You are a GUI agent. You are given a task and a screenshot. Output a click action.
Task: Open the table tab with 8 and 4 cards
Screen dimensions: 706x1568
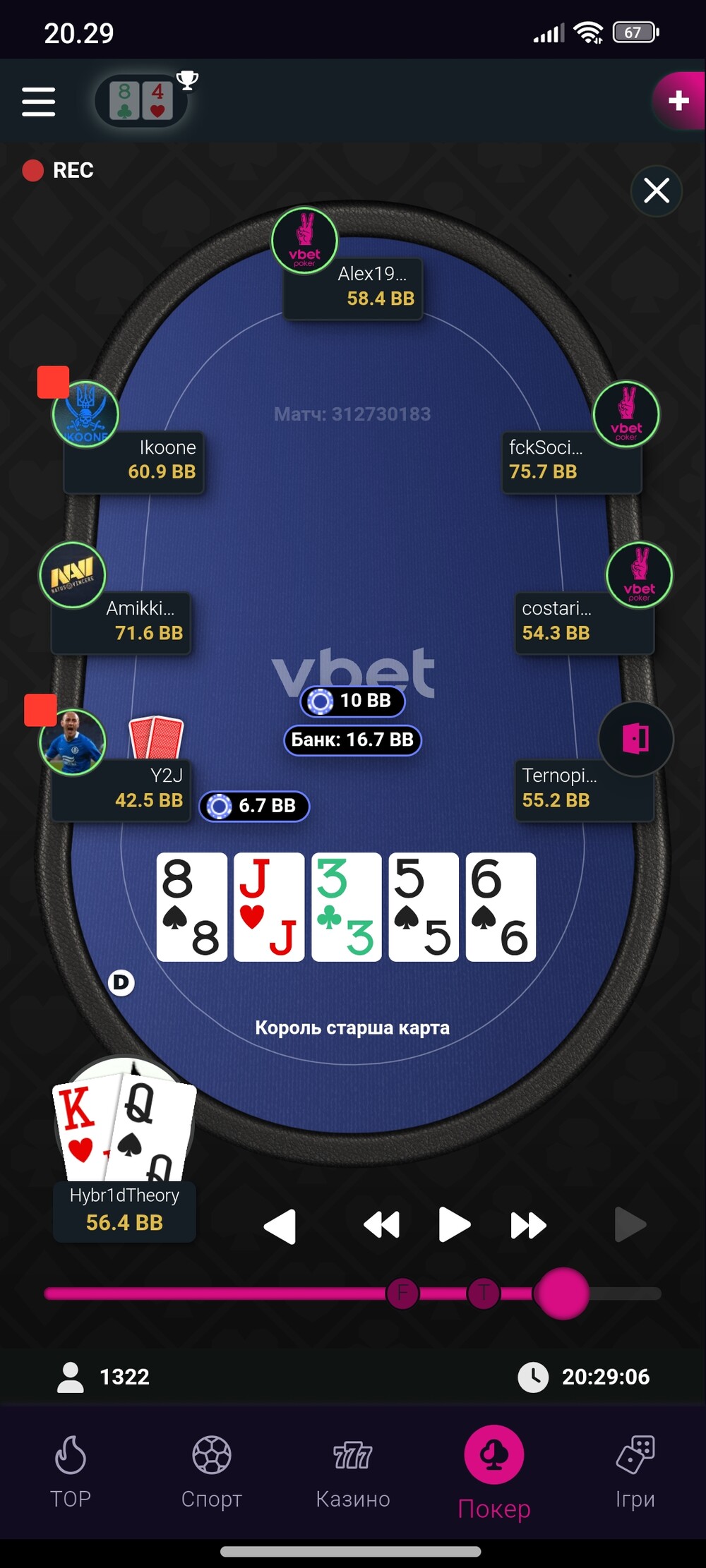141,101
